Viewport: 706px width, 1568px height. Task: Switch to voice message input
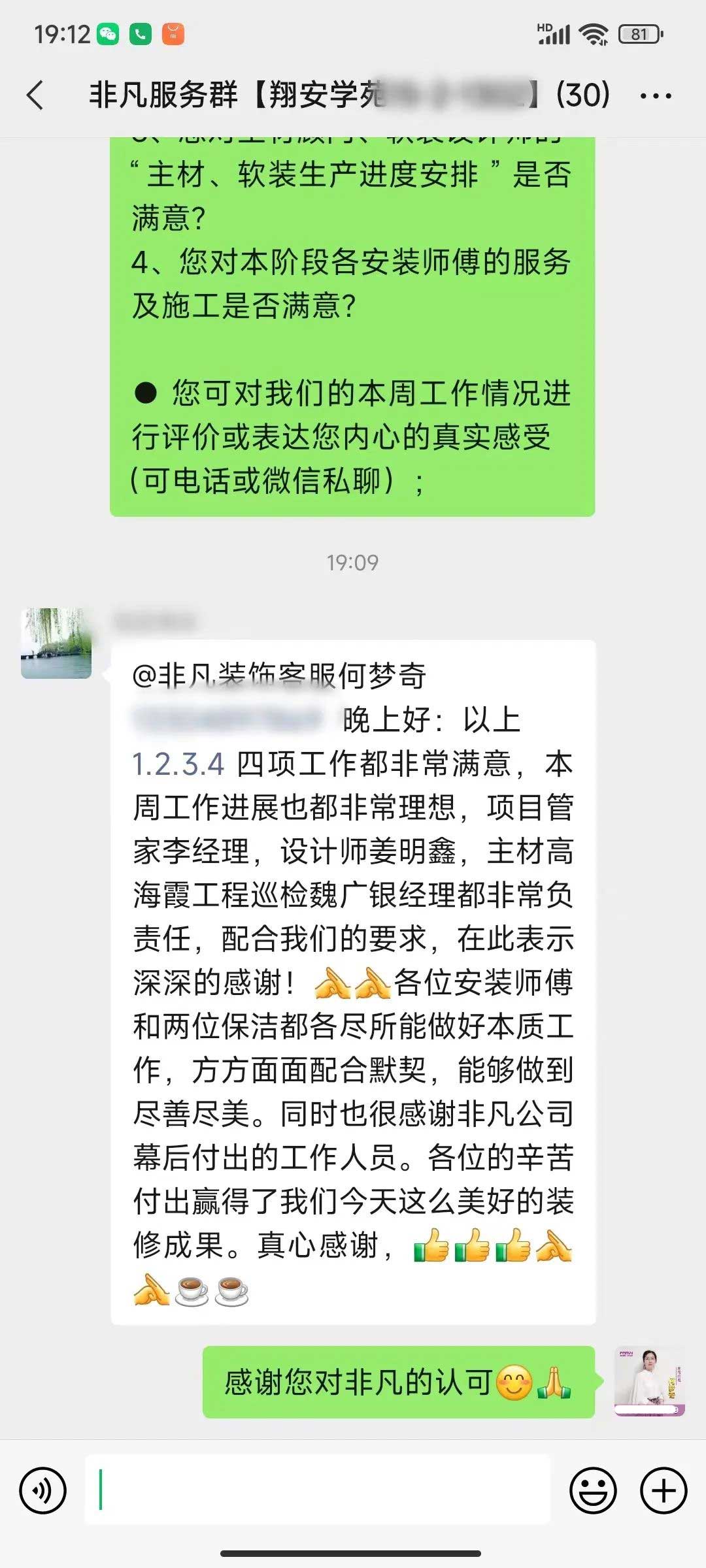point(43,1492)
